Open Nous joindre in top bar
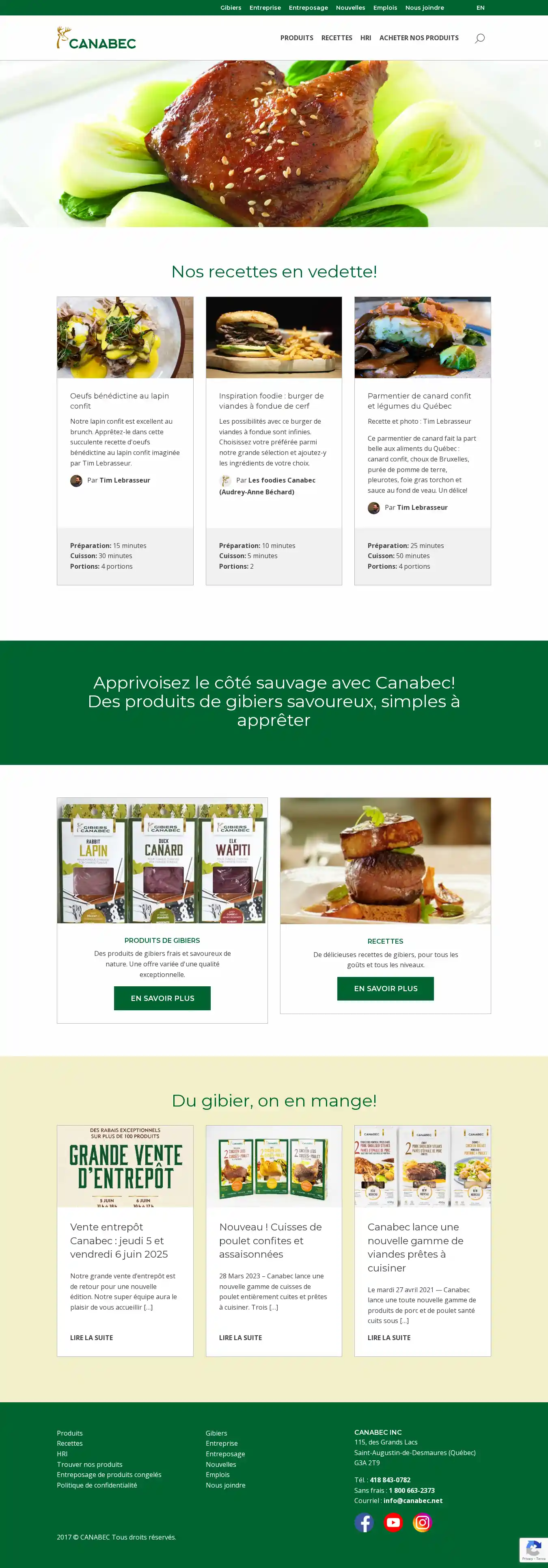Viewport: 548px width, 1568px height. 424,7
